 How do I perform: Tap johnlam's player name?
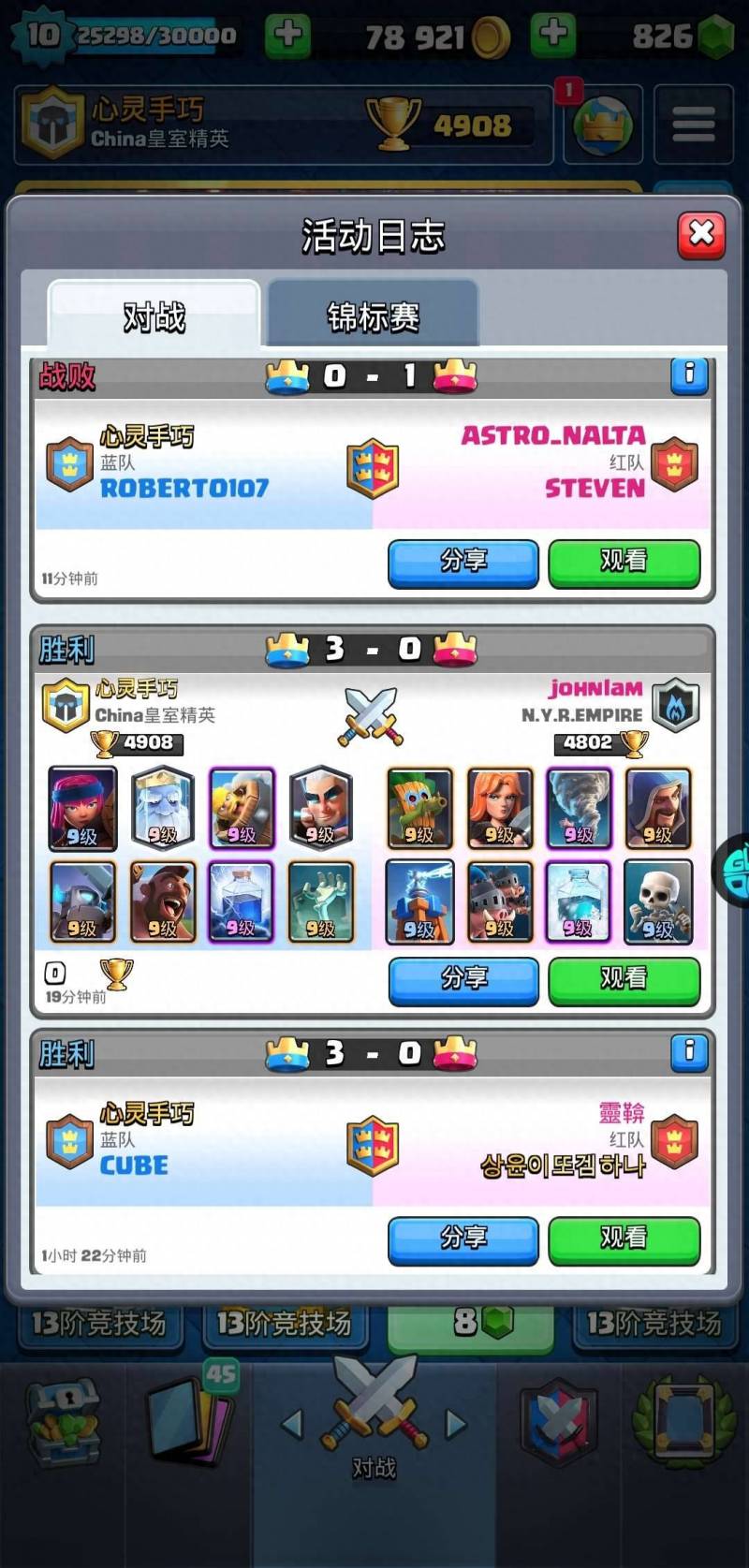pos(595,689)
